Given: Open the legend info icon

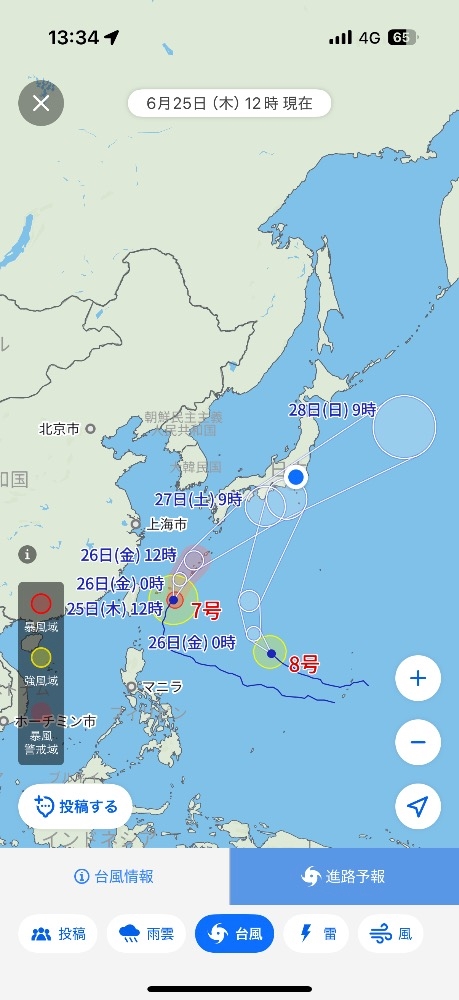Looking at the screenshot, I should (27, 554).
